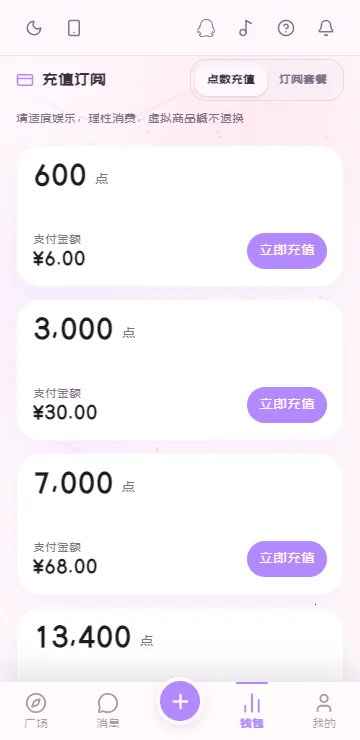Open the 13,400 点 recharge card
The width and height of the screenshot is (360, 740).
(x=180, y=645)
